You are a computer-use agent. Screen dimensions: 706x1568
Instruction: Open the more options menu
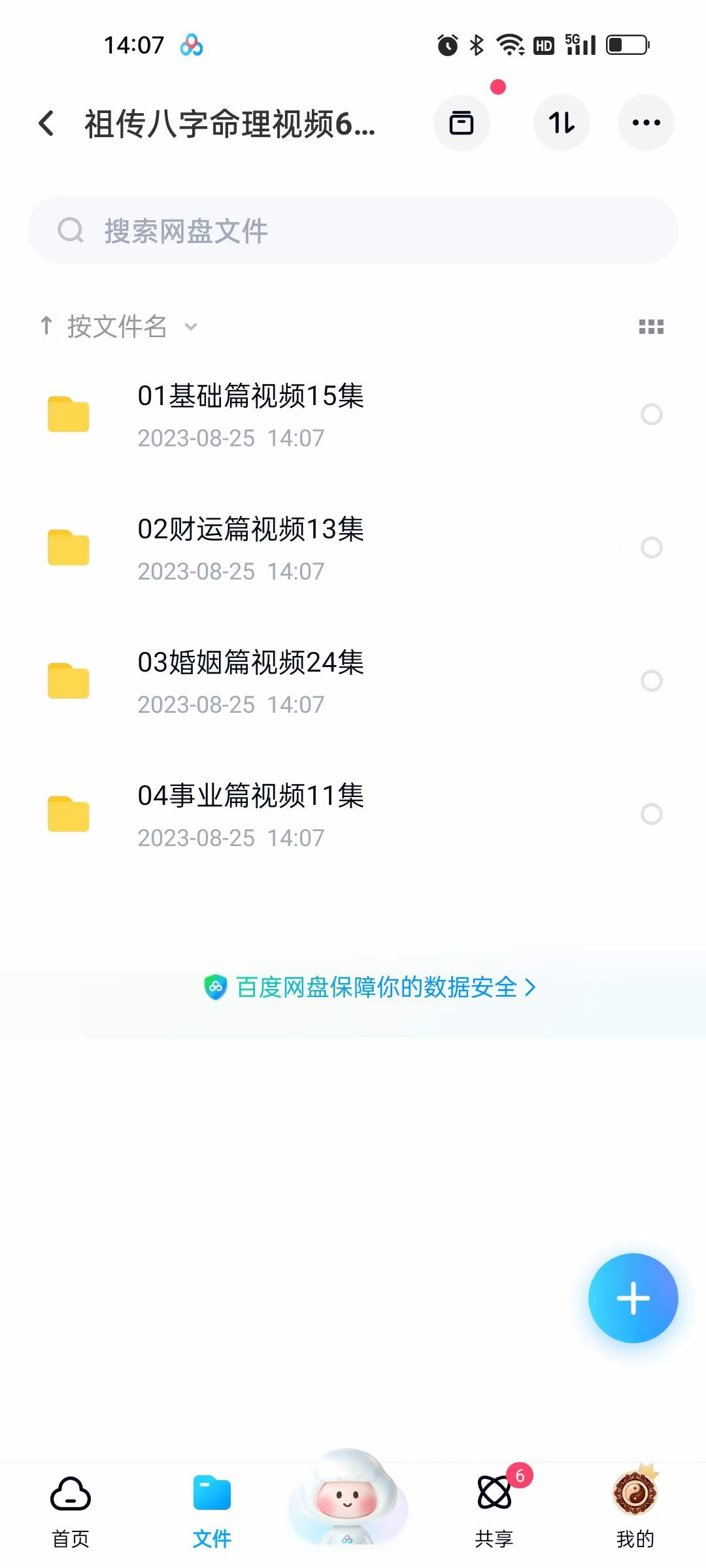pos(646,123)
